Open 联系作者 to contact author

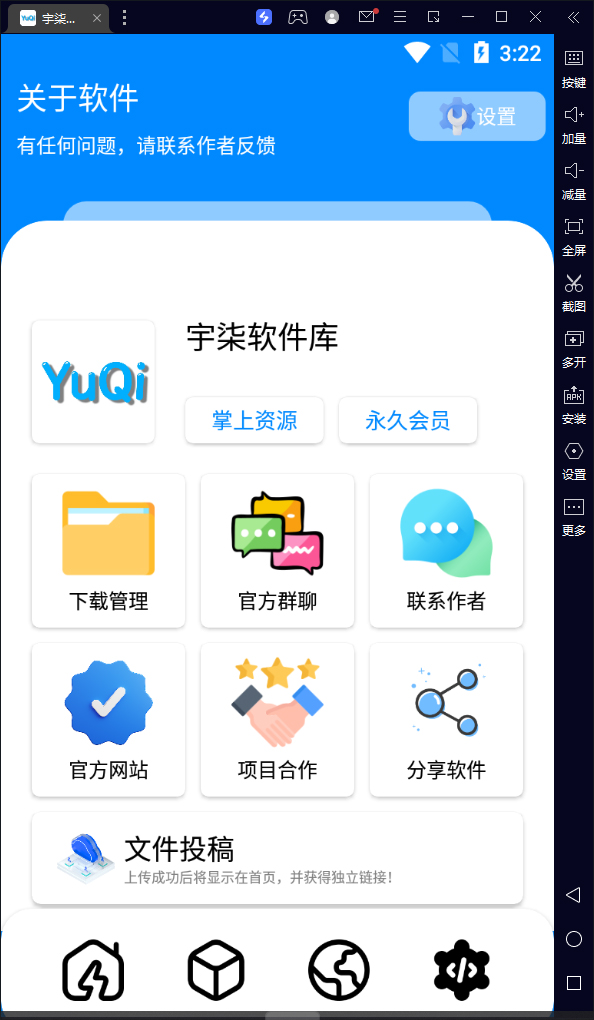[x=446, y=551]
